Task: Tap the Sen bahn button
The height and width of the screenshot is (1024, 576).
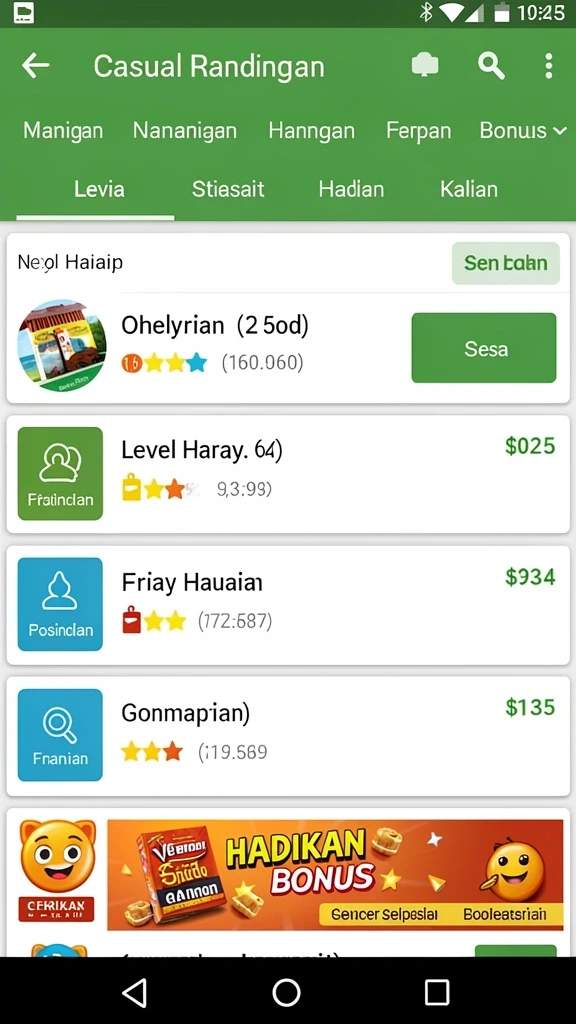Action: 505,263
